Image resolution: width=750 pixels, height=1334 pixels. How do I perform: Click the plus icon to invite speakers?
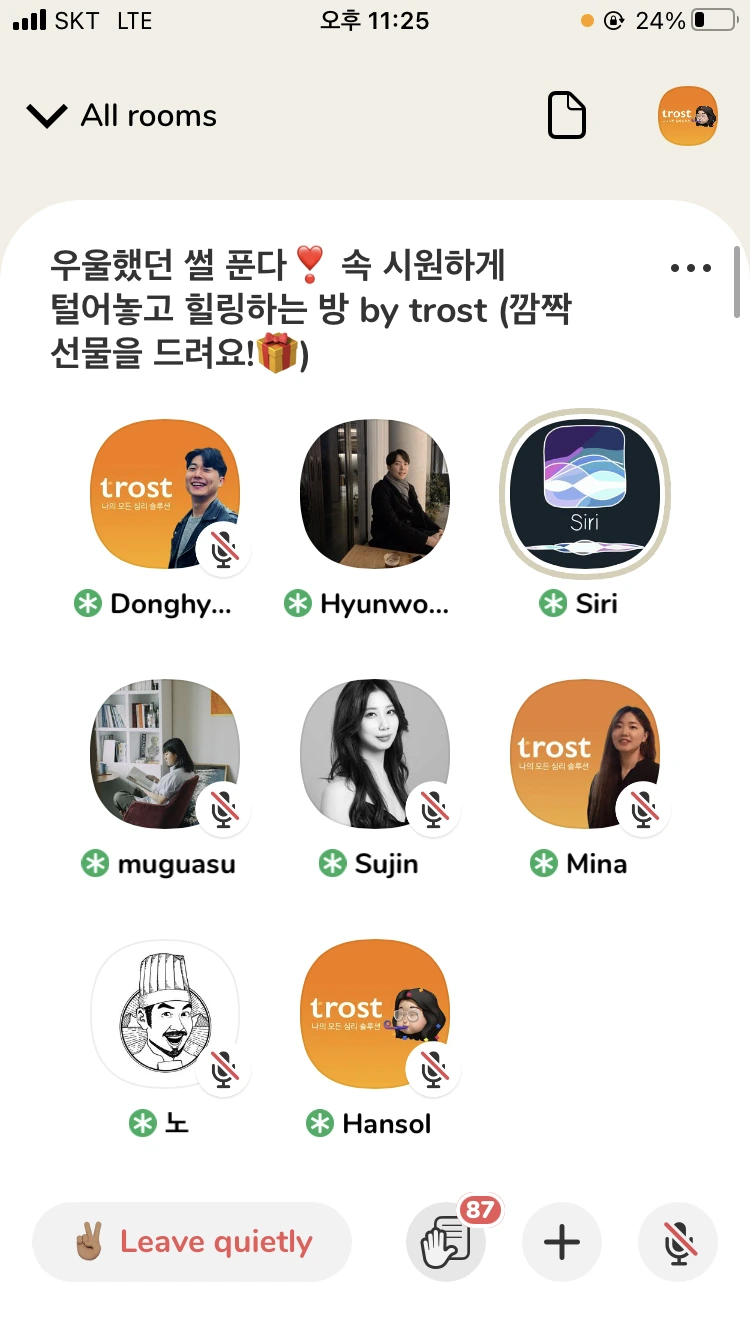(x=561, y=1242)
